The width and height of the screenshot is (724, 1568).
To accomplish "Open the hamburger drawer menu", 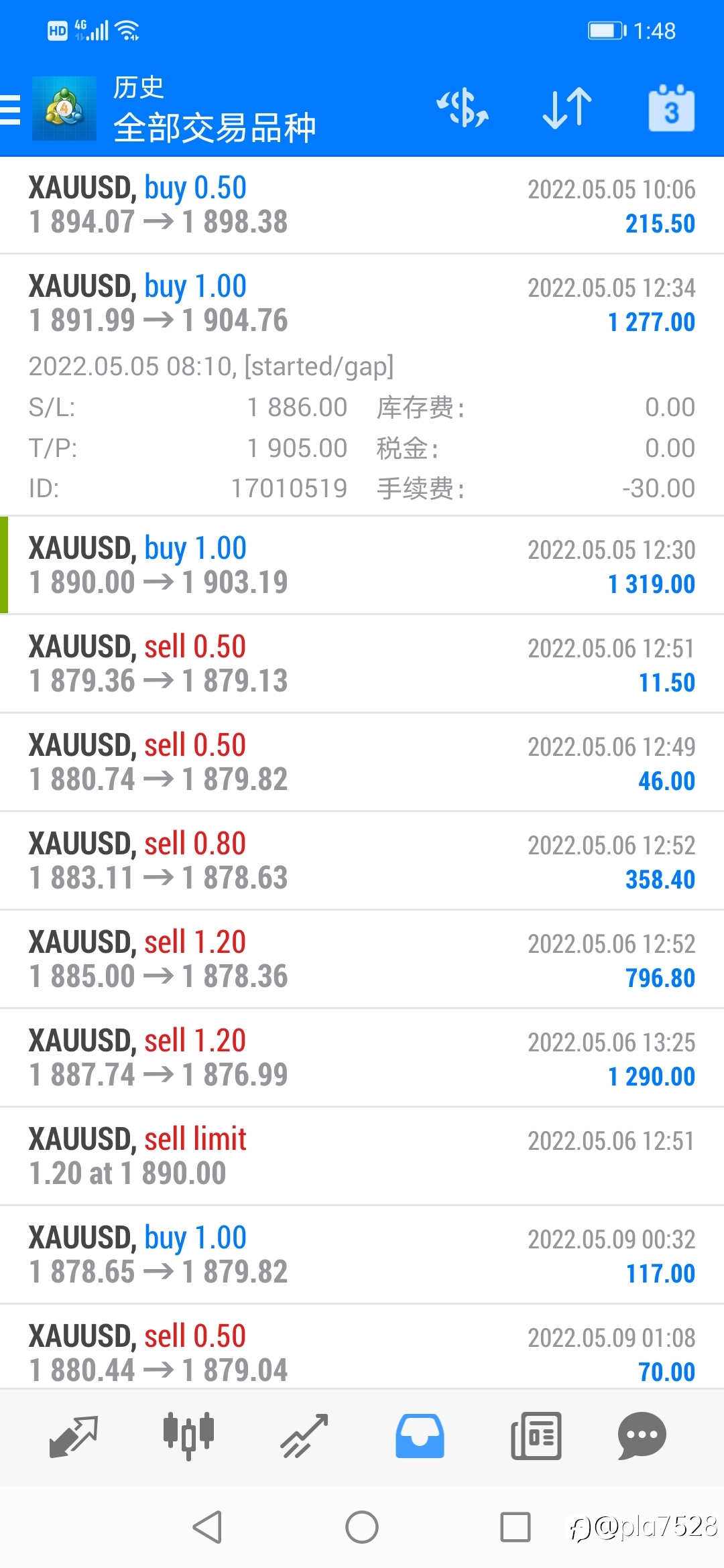I will pos(11,109).
